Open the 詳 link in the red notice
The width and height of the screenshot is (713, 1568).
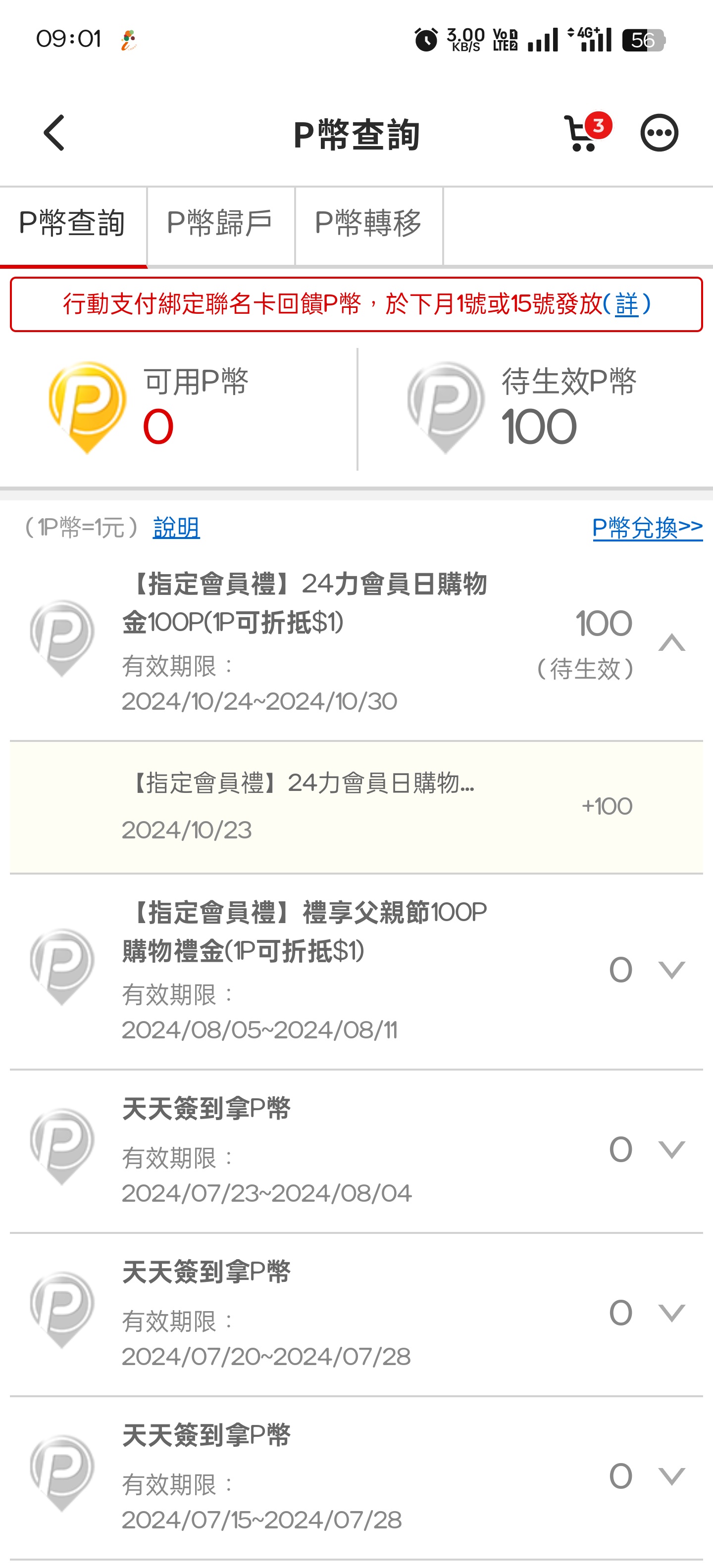pos(626,304)
